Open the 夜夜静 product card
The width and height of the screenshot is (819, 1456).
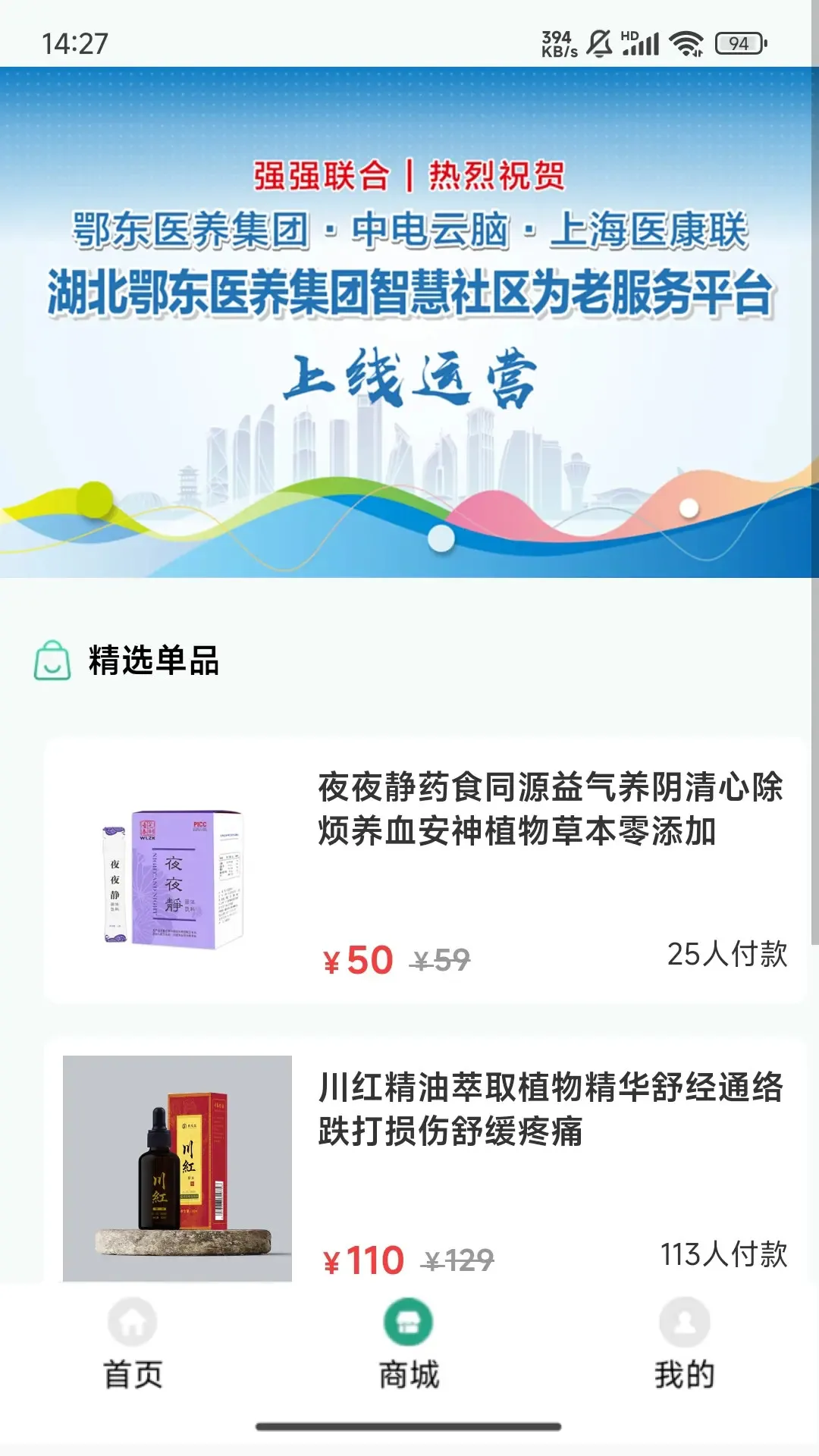tap(425, 871)
